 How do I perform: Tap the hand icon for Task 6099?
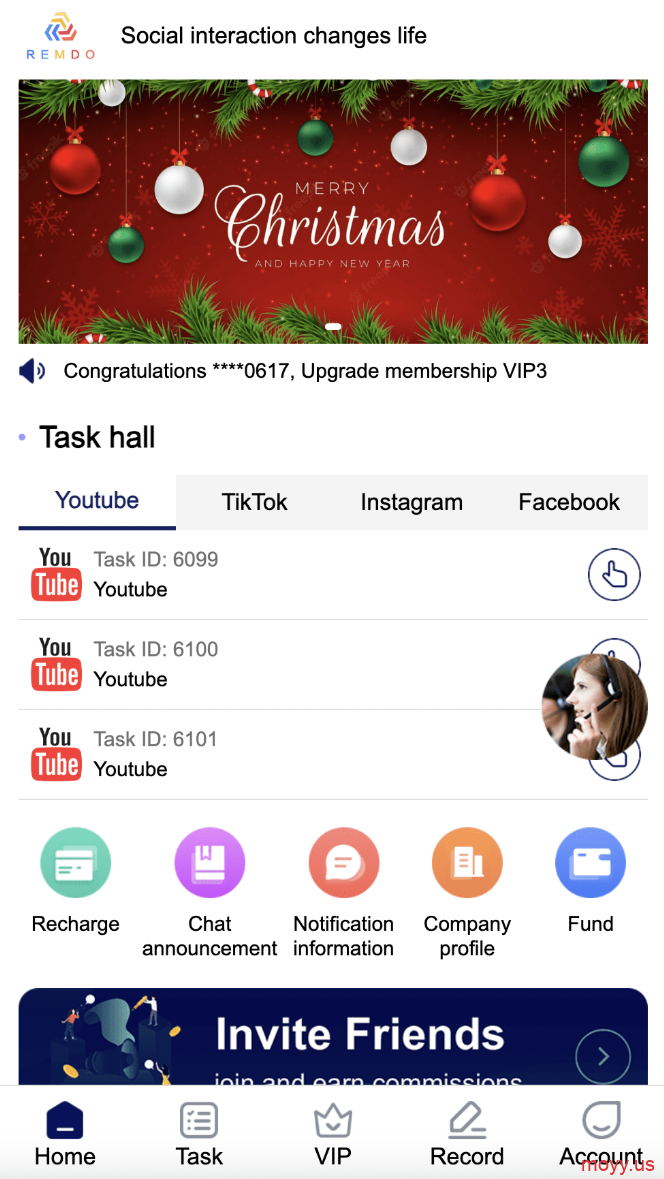tap(613, 575)
